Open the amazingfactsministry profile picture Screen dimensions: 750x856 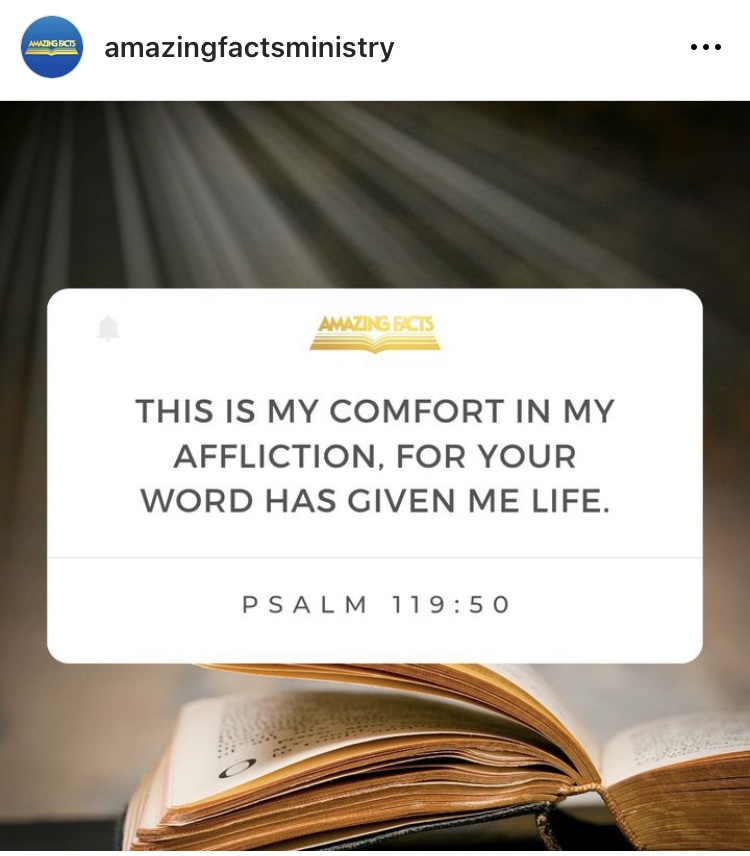52,47
